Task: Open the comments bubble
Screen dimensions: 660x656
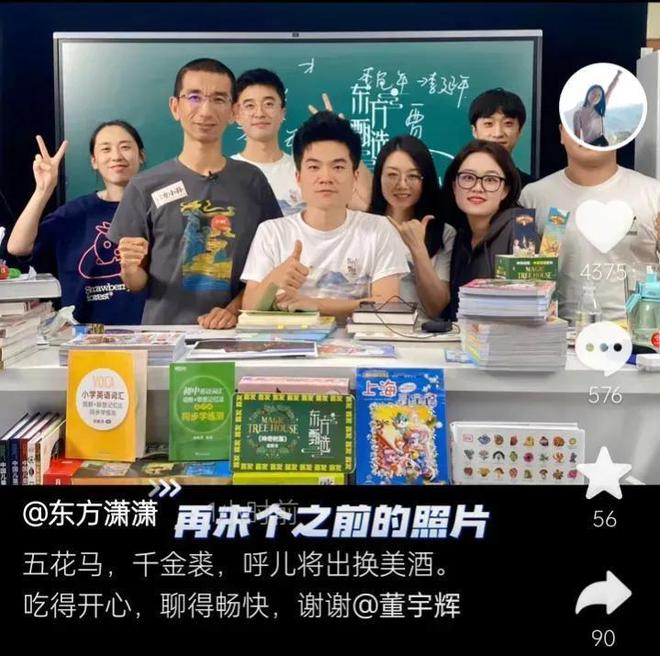Action: (603, 347)
